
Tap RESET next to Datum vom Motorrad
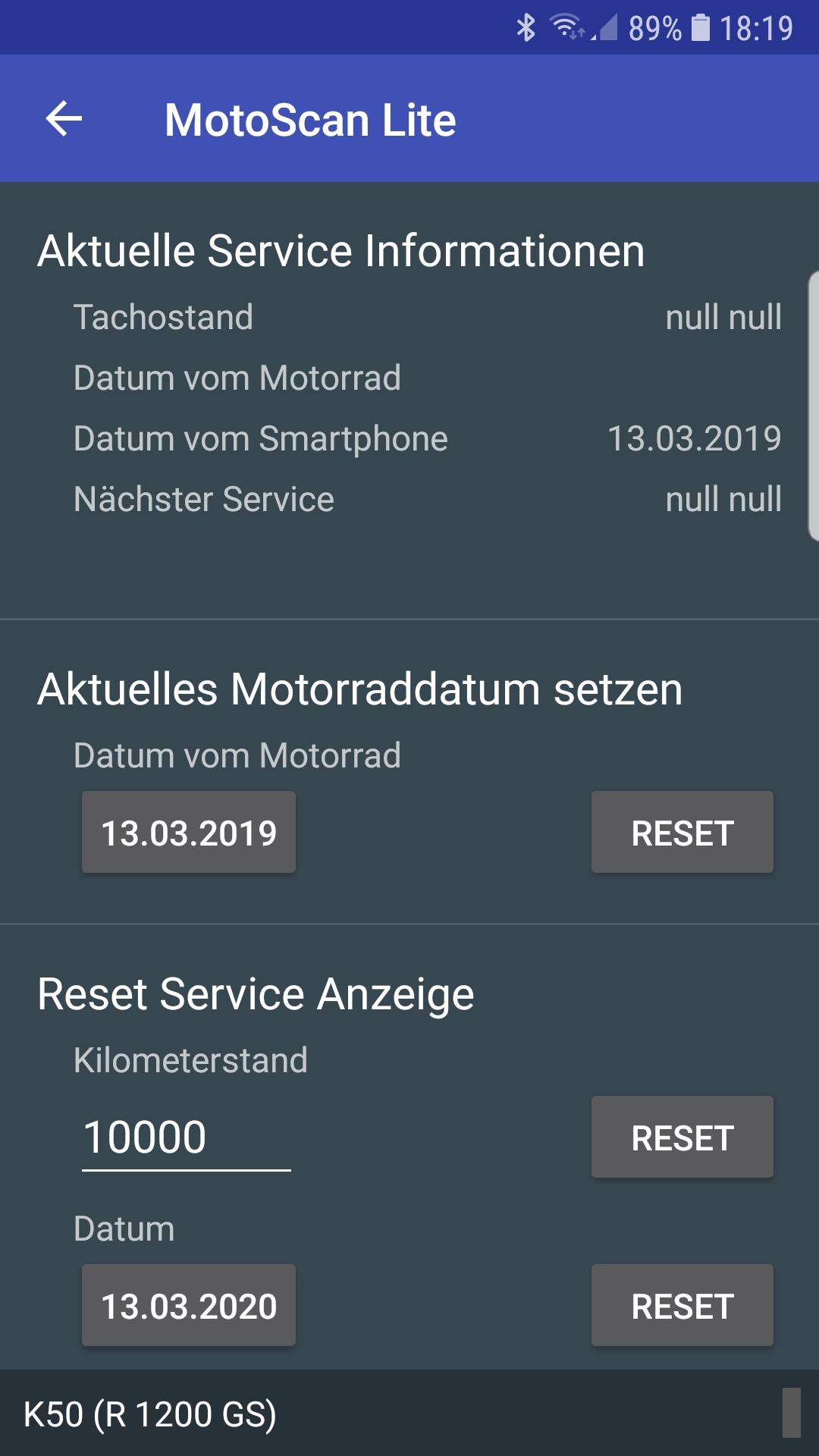click(x=682, y=833)
